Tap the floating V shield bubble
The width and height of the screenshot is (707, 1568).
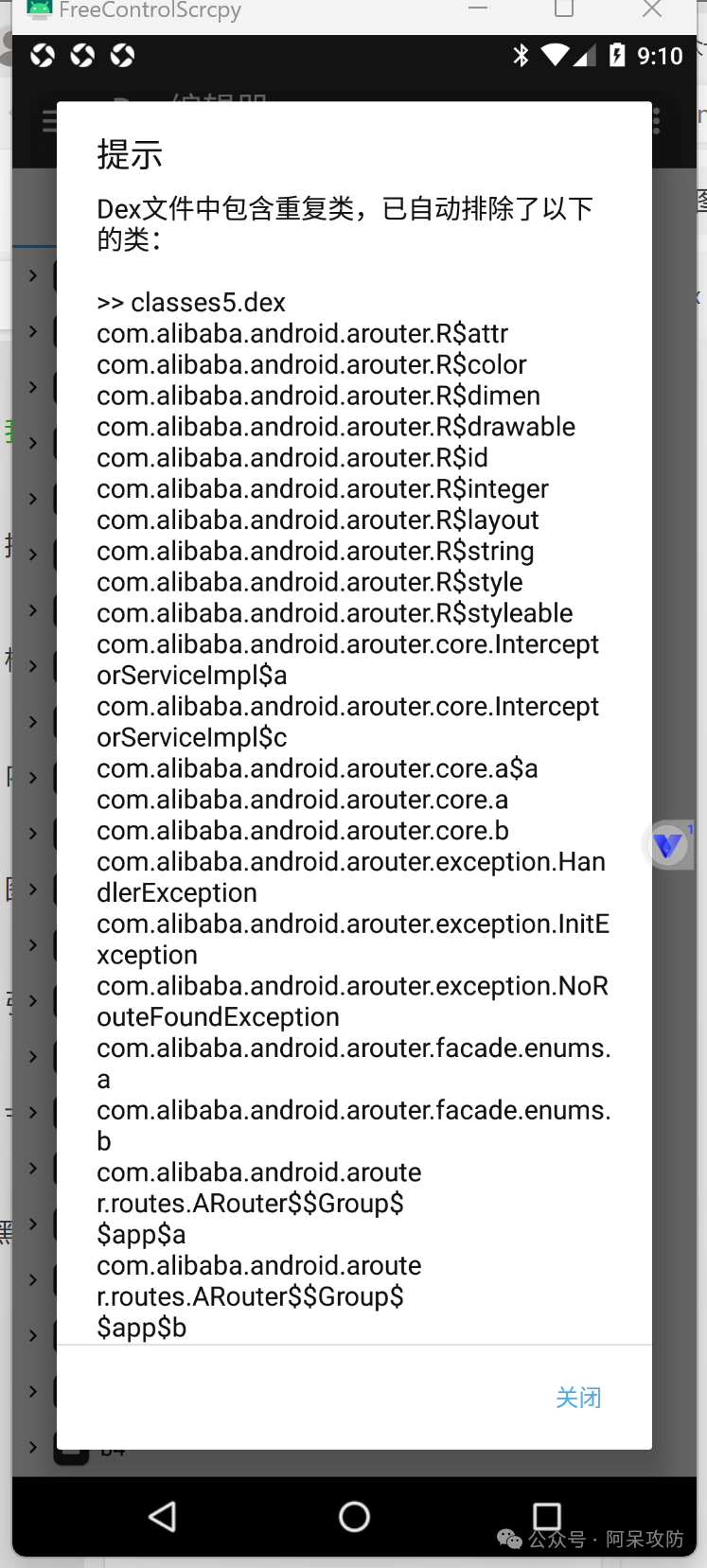pos(668,844)
